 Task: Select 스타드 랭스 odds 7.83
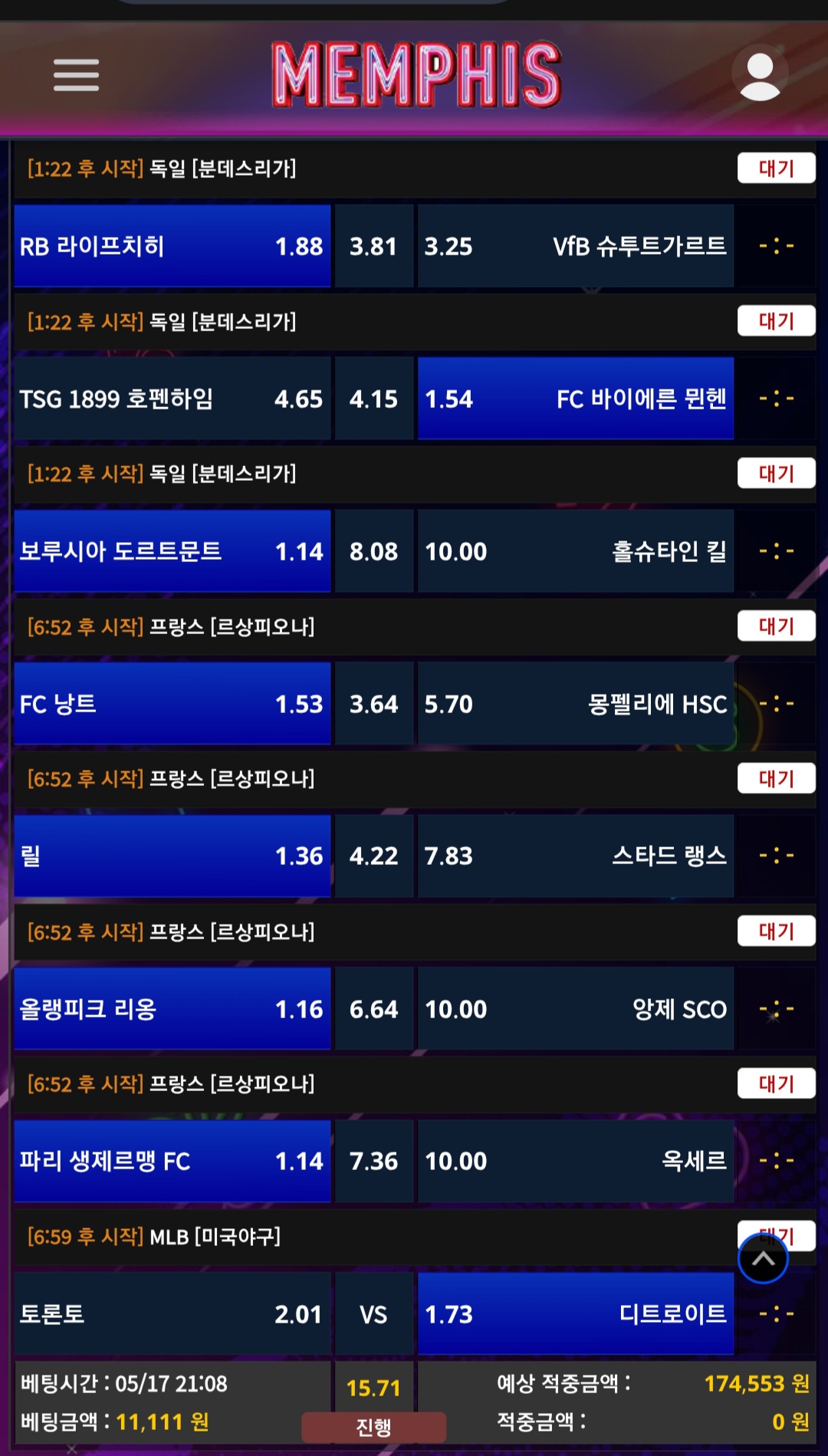(x=575, y=856)
